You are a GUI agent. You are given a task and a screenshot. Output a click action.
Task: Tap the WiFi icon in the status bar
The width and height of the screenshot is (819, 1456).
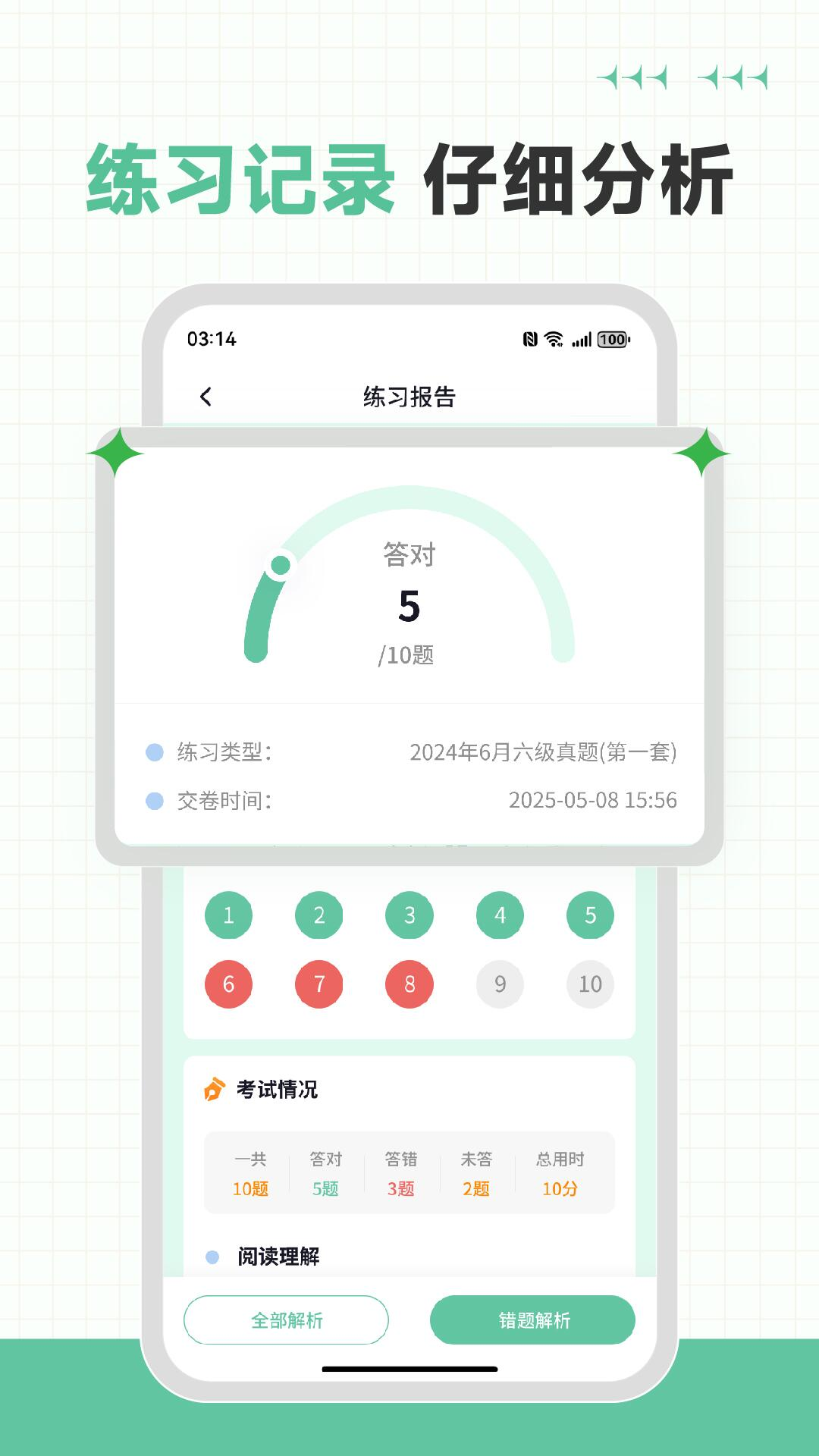[554, 340]
